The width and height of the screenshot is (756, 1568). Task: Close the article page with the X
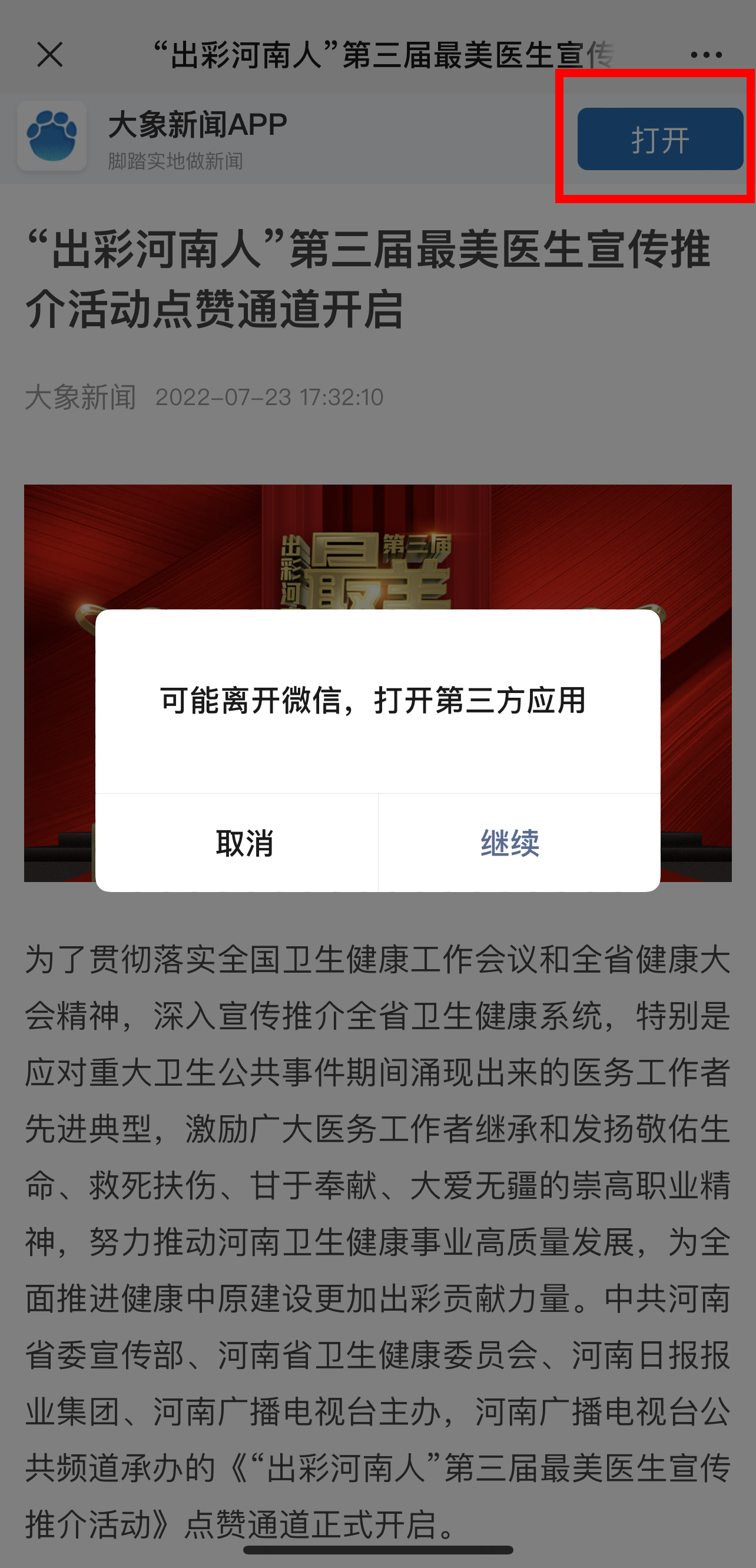pyautogui.click(x=50, y=55)
